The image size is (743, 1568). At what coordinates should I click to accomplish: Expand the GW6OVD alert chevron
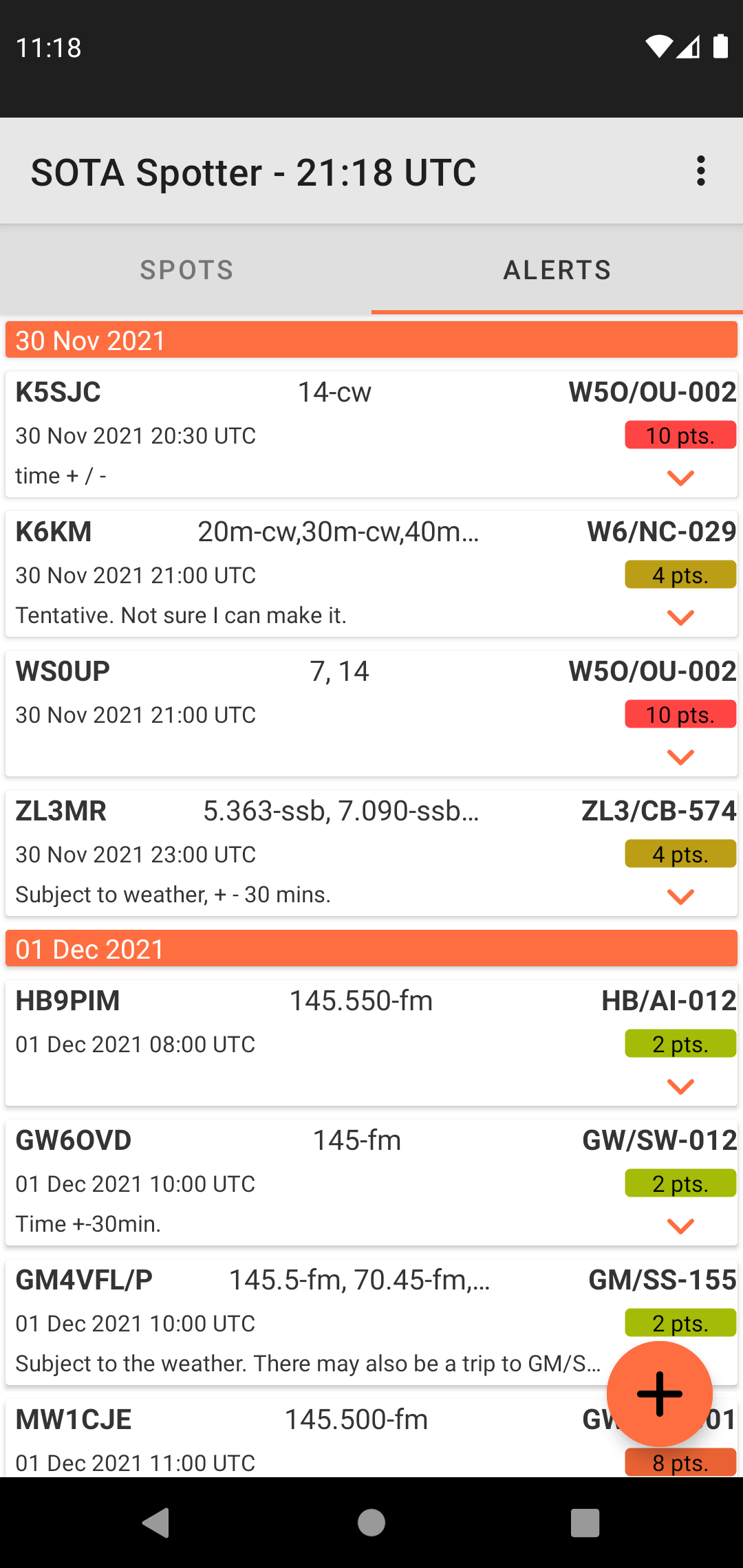tap(680, 1226)
